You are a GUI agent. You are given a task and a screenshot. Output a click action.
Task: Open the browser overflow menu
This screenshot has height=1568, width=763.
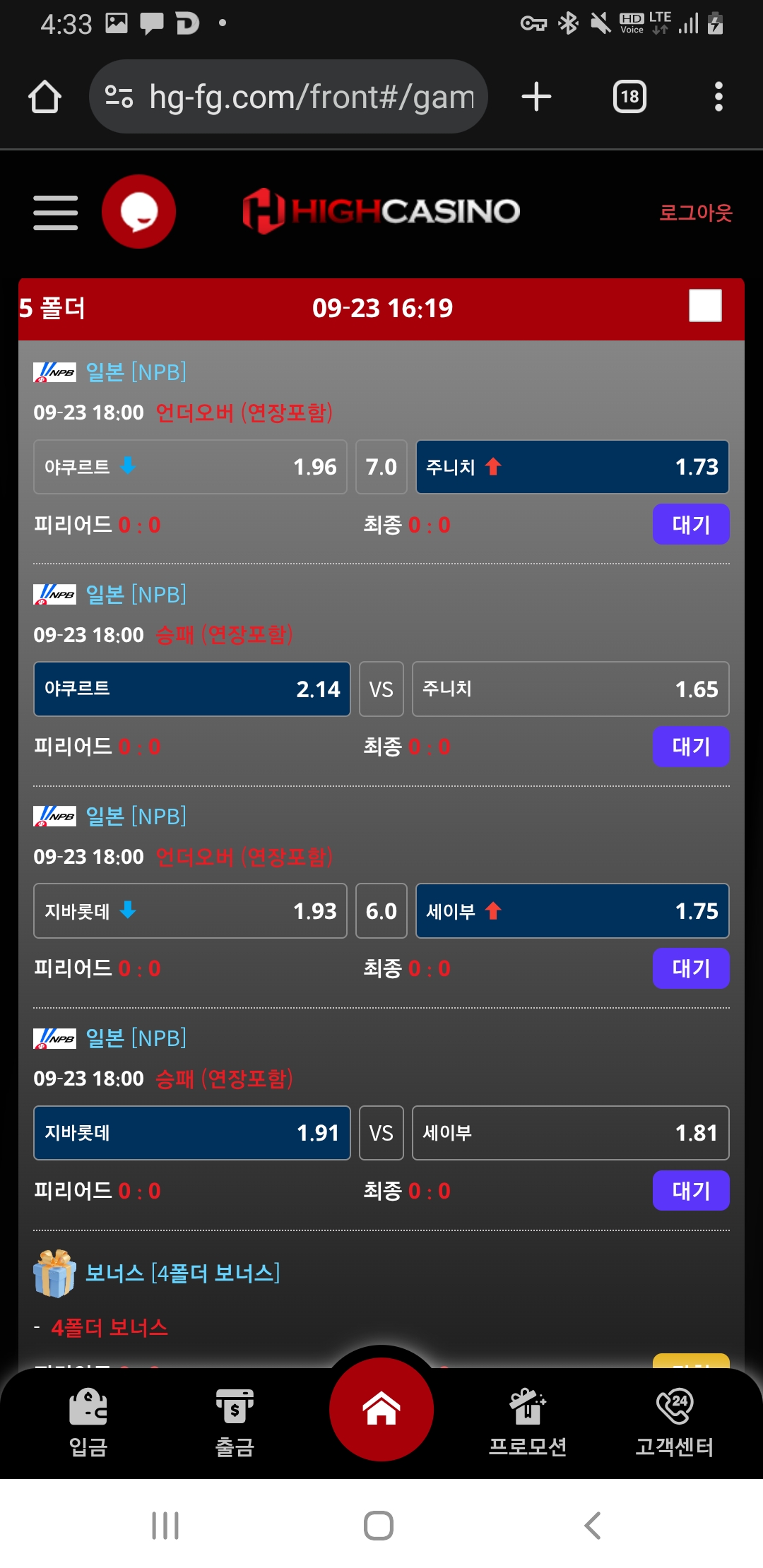[718, 97]
